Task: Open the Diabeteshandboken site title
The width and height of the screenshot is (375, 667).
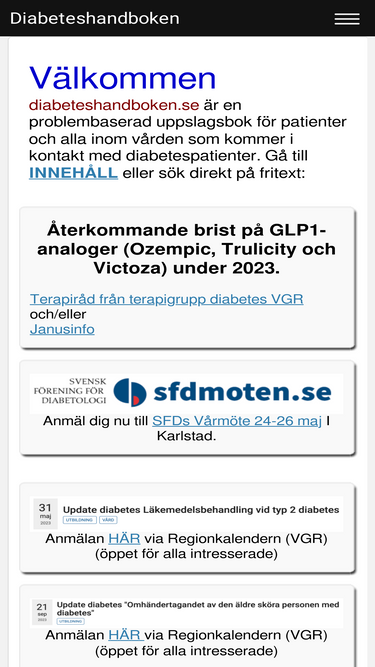Action: click(94, 18)
